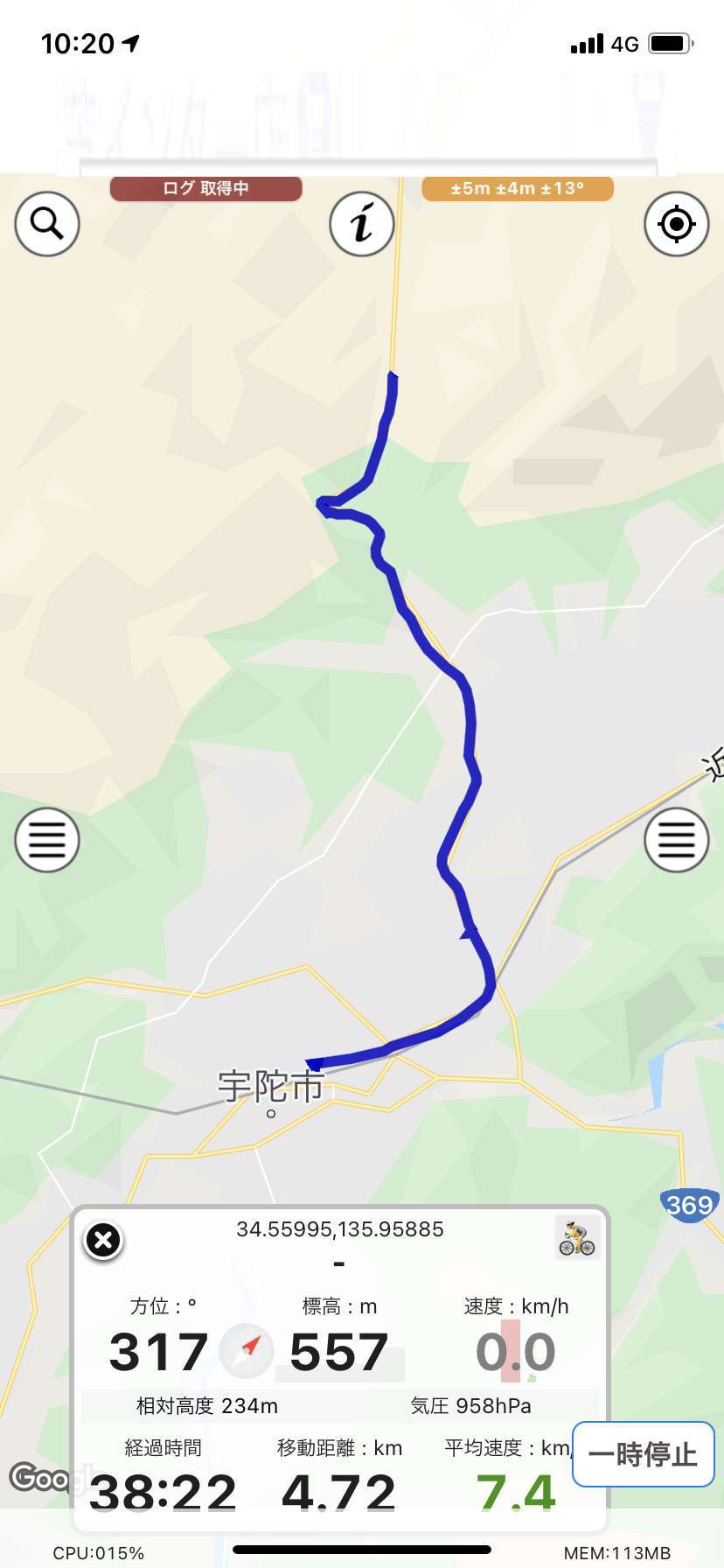Open the right hamburger menu

676,840
